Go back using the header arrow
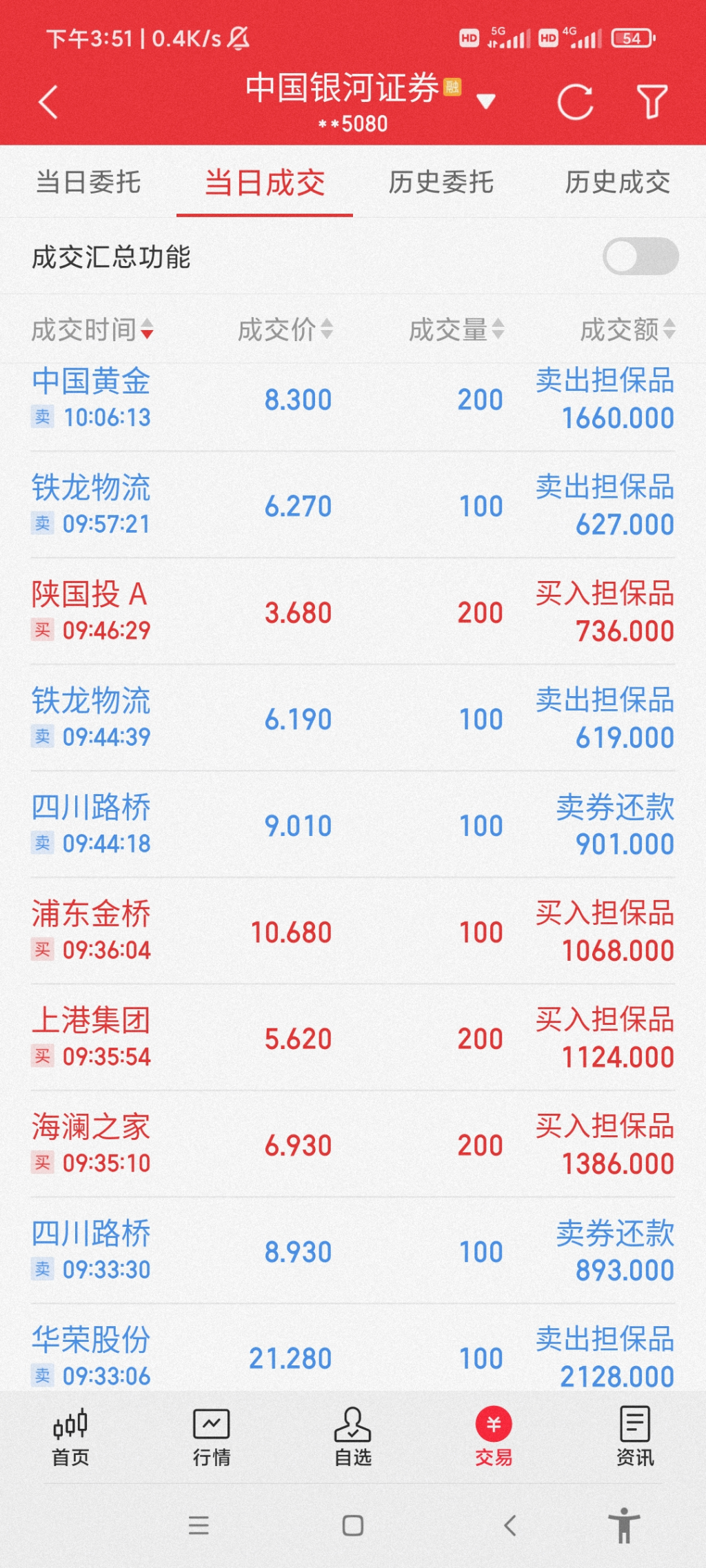The image size is (706, 1568). 48,103
